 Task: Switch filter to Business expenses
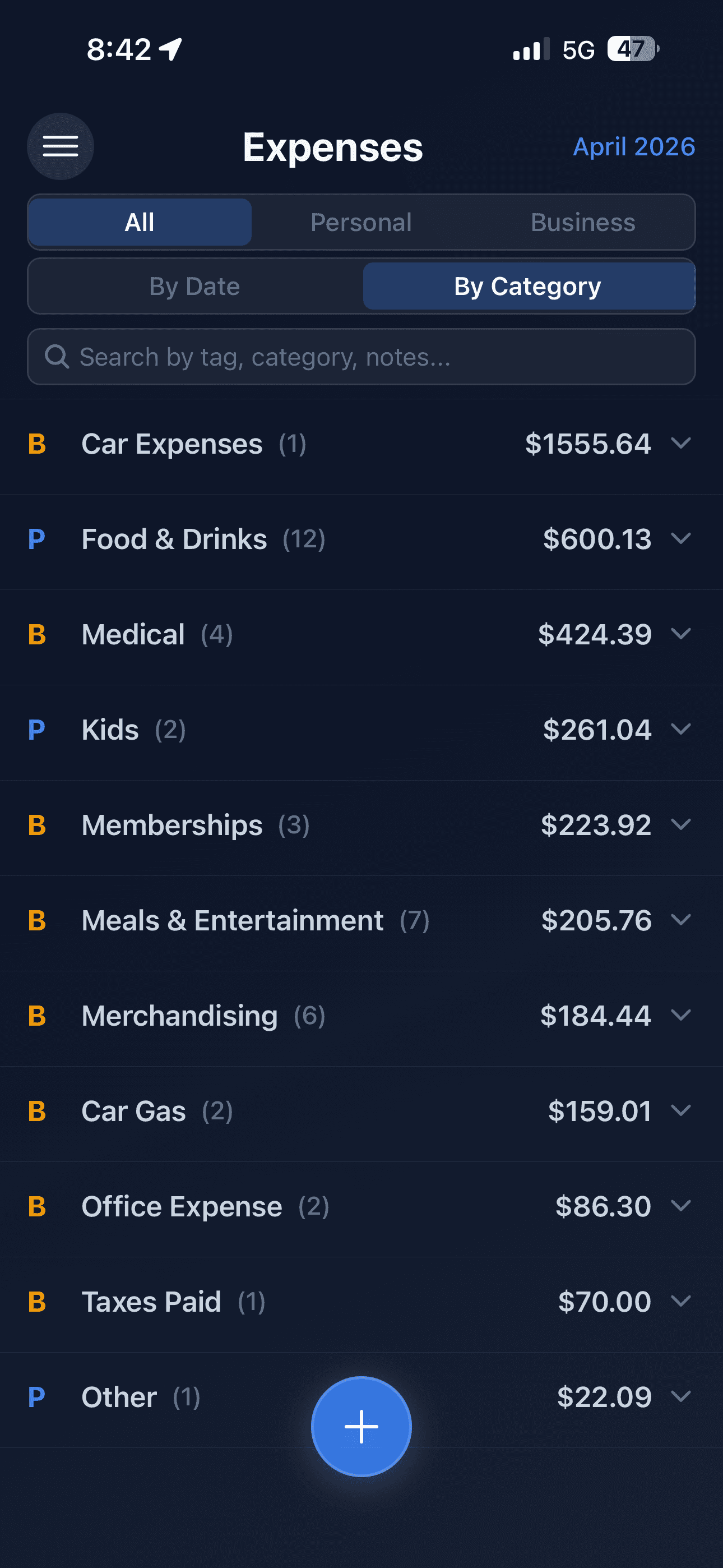coord(582,222)
